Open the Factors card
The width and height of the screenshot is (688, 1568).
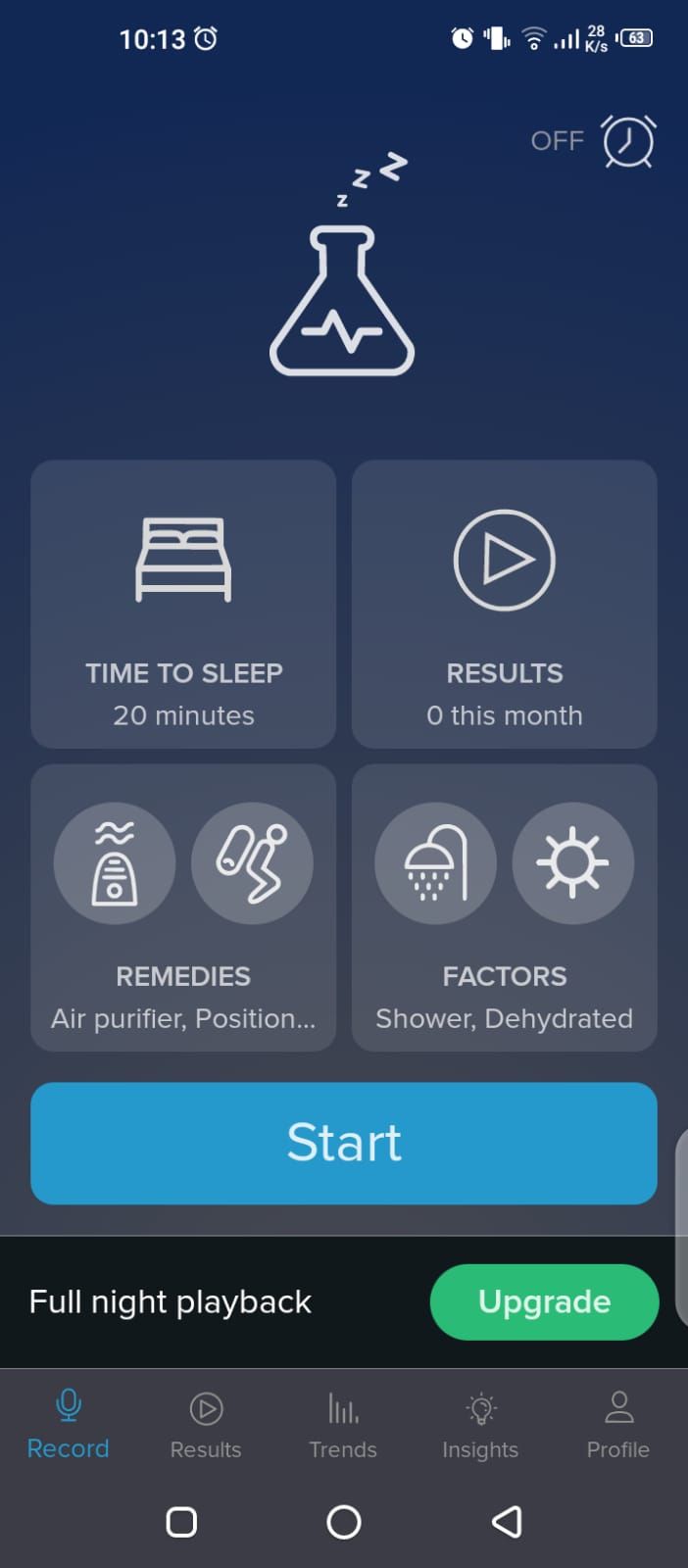click(504, 907)
